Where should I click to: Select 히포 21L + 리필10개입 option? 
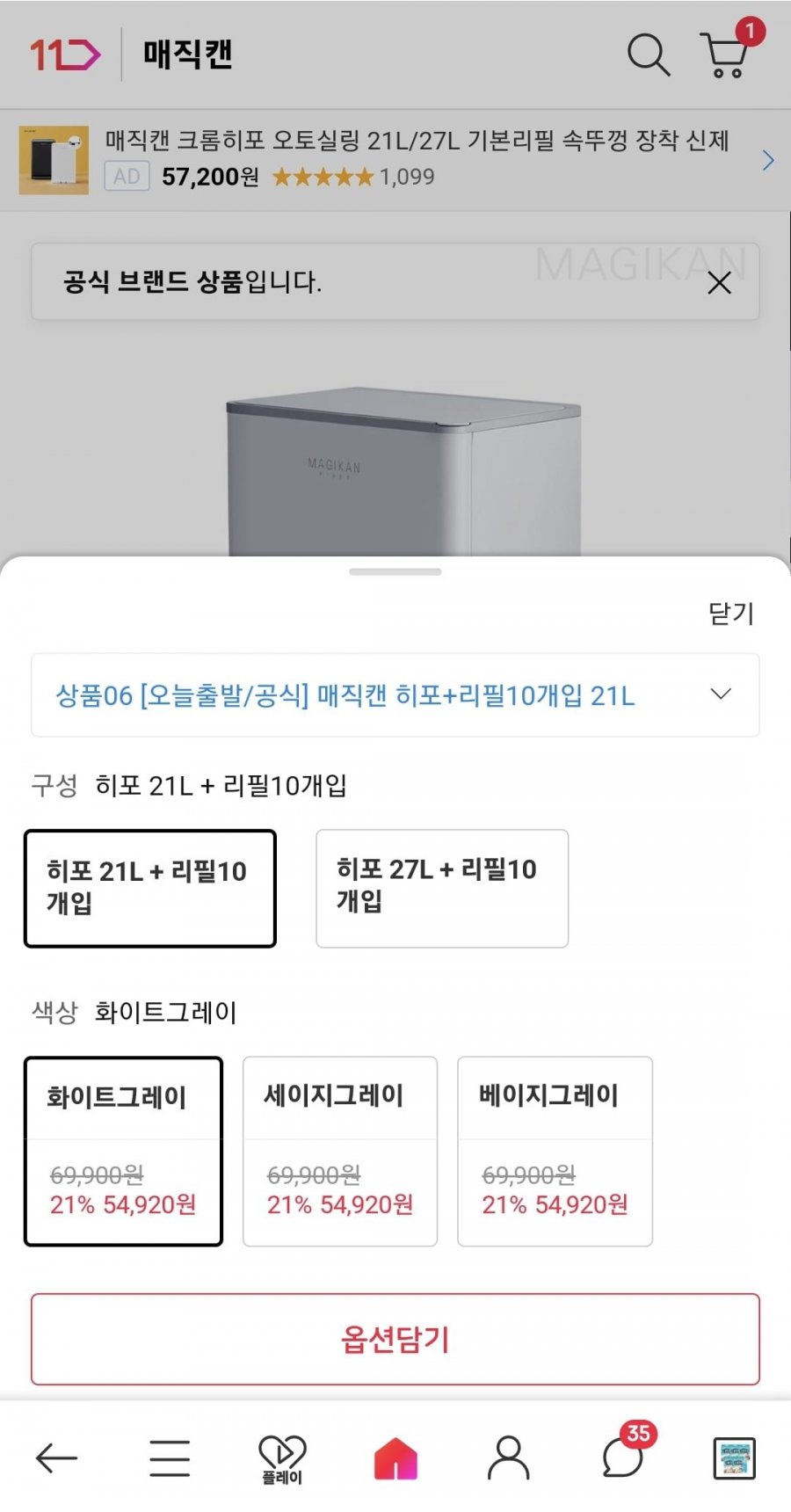coord(150,888)
